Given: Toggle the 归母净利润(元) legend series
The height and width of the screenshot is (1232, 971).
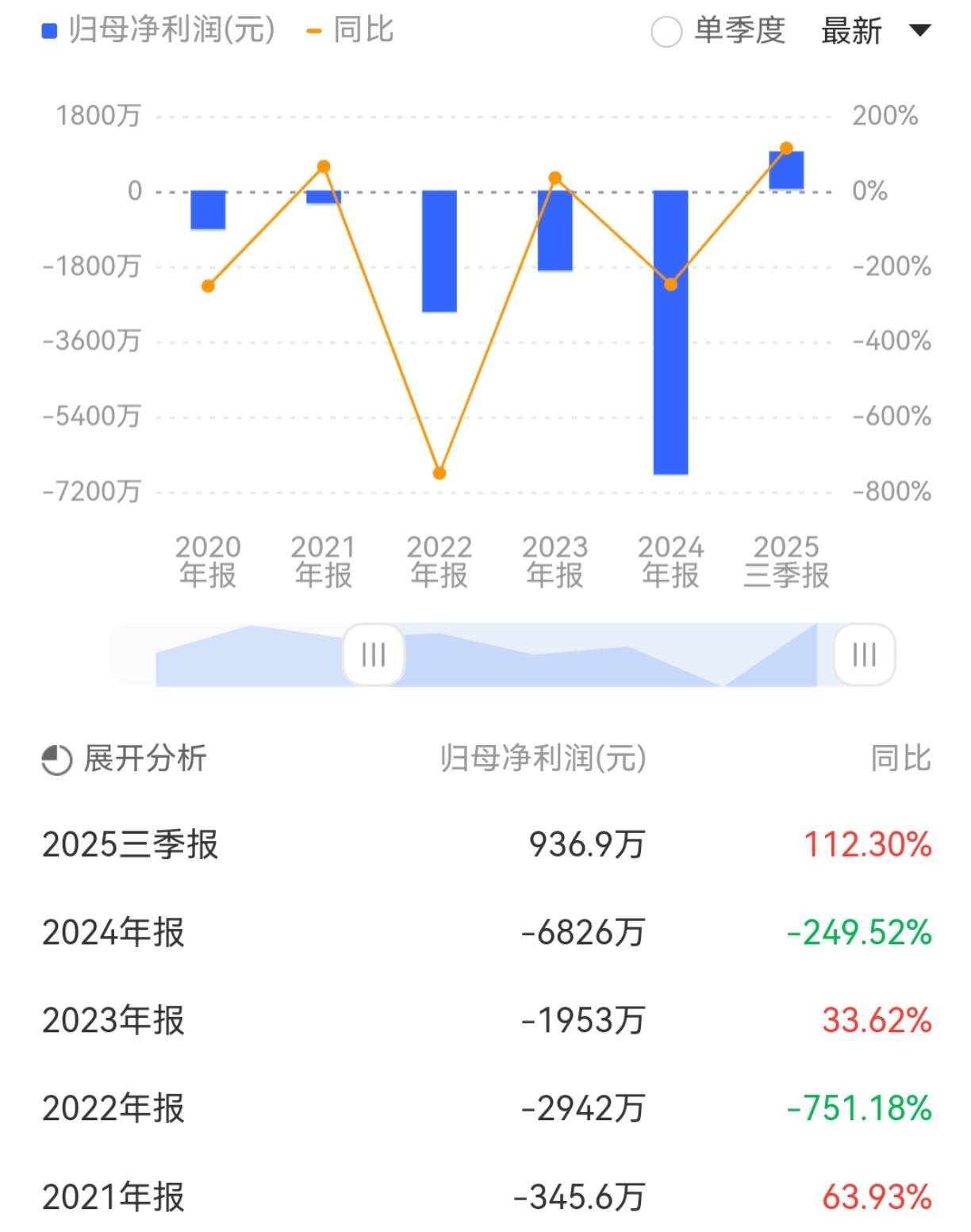Looking at the screenshot, I should pos(159,30).
